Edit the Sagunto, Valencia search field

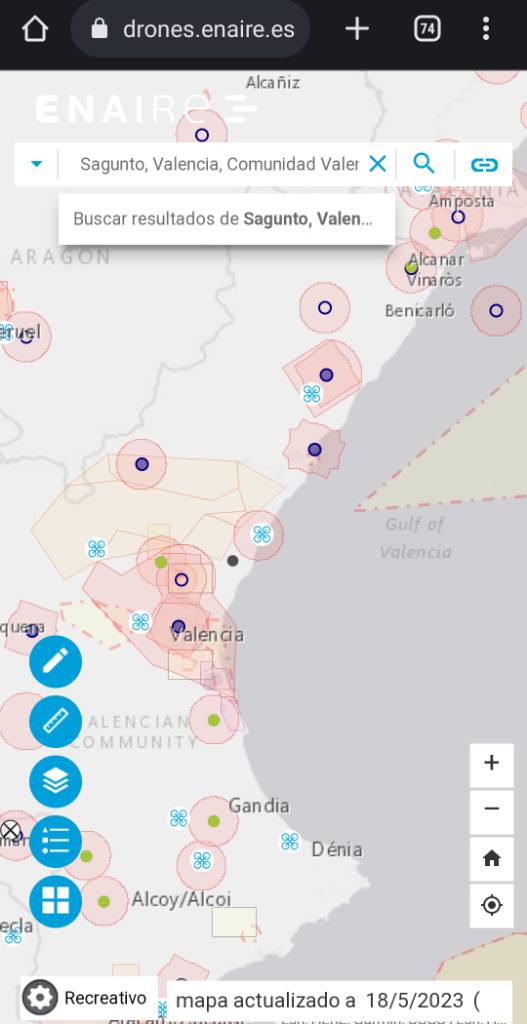(x=219, y=164)
